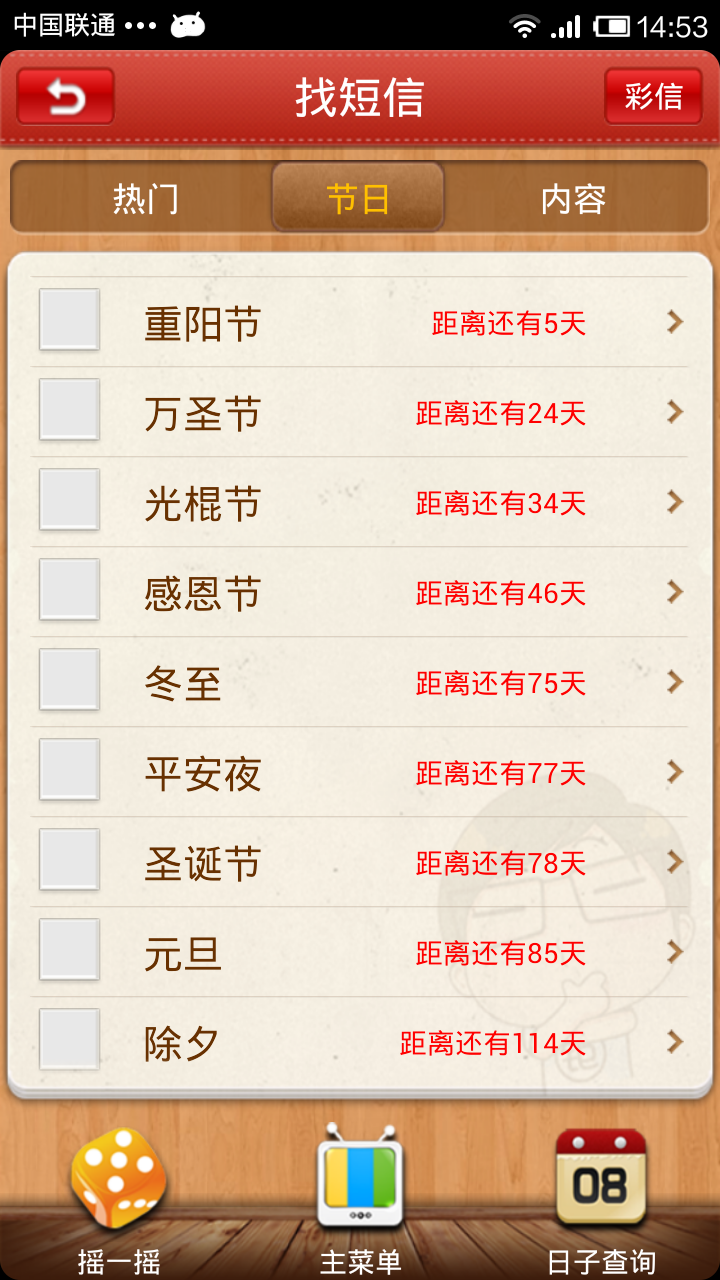The width and height of the screenshot is (720, 1280).
Task: Open 日子查询 calendar lookup
Action: pos(601,1200)
